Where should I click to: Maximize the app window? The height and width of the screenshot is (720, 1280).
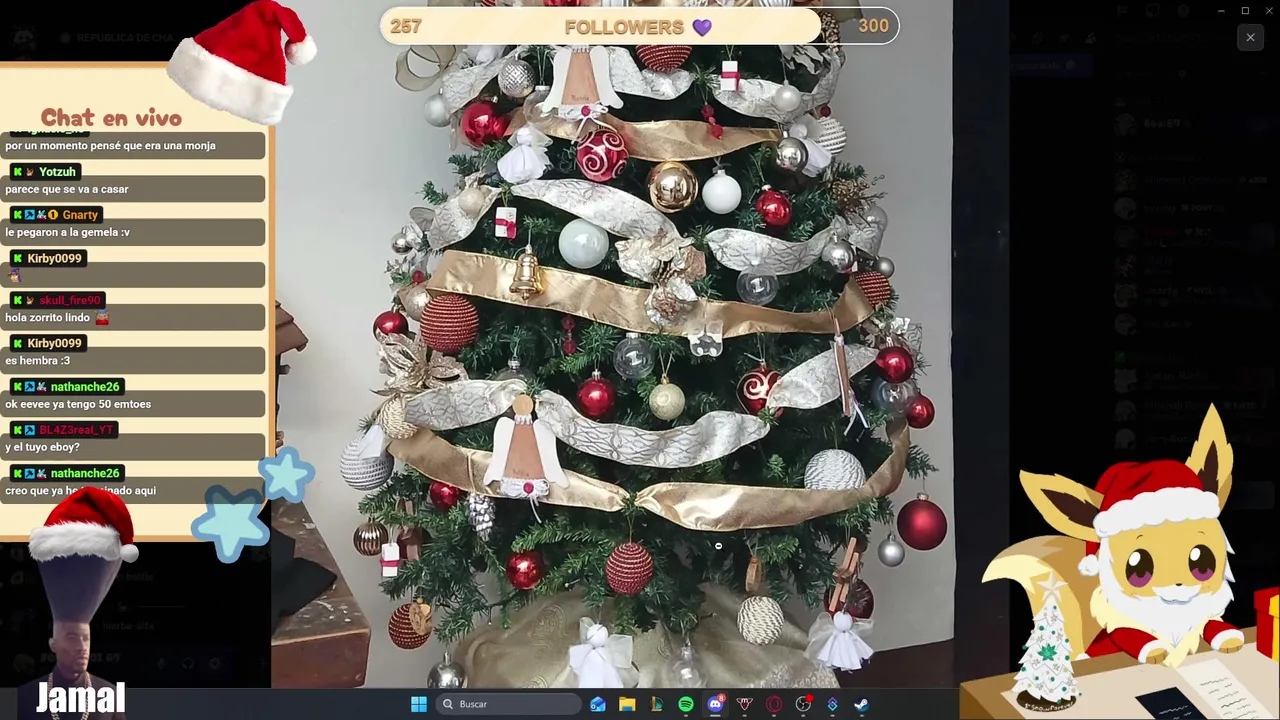point(1245,11)
